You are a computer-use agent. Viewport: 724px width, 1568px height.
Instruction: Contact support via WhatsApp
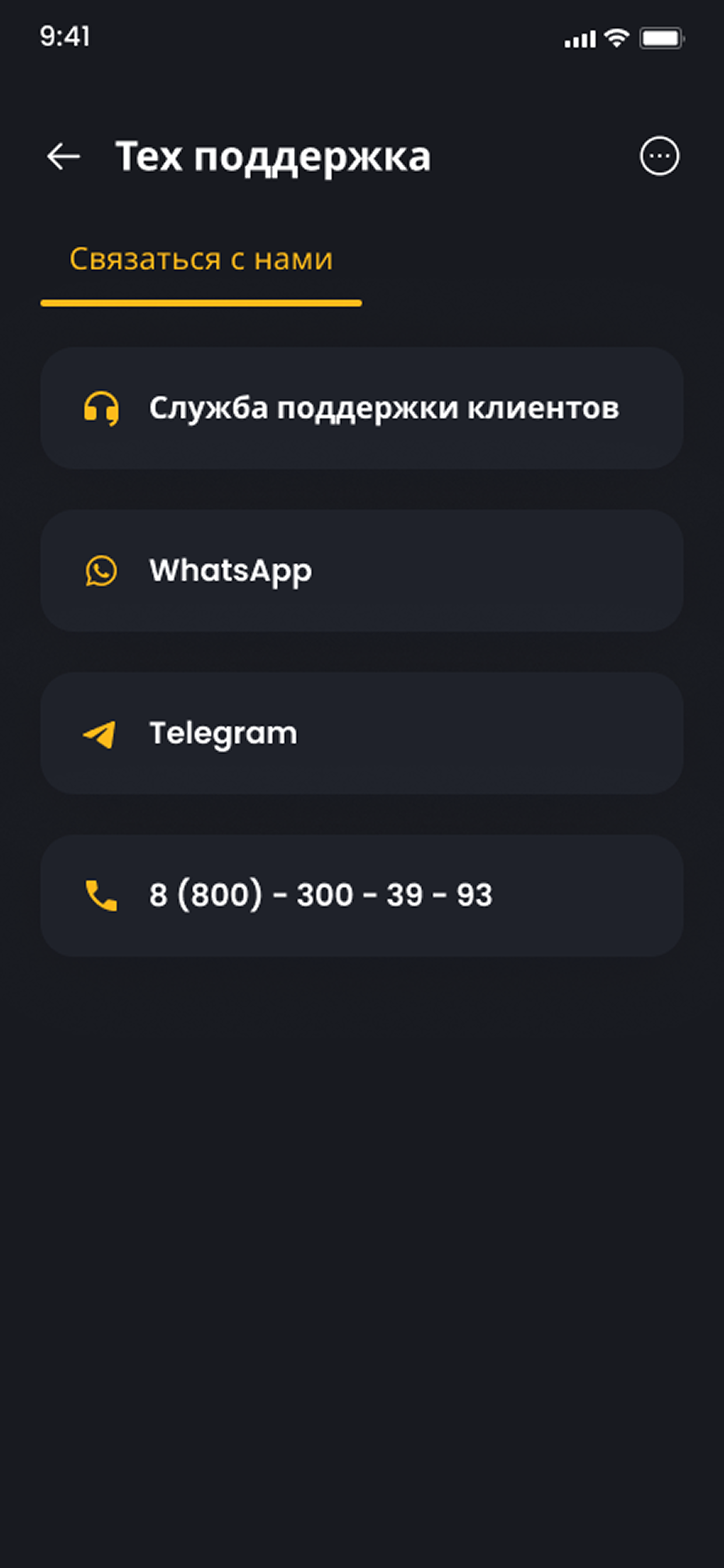[361, 570]
